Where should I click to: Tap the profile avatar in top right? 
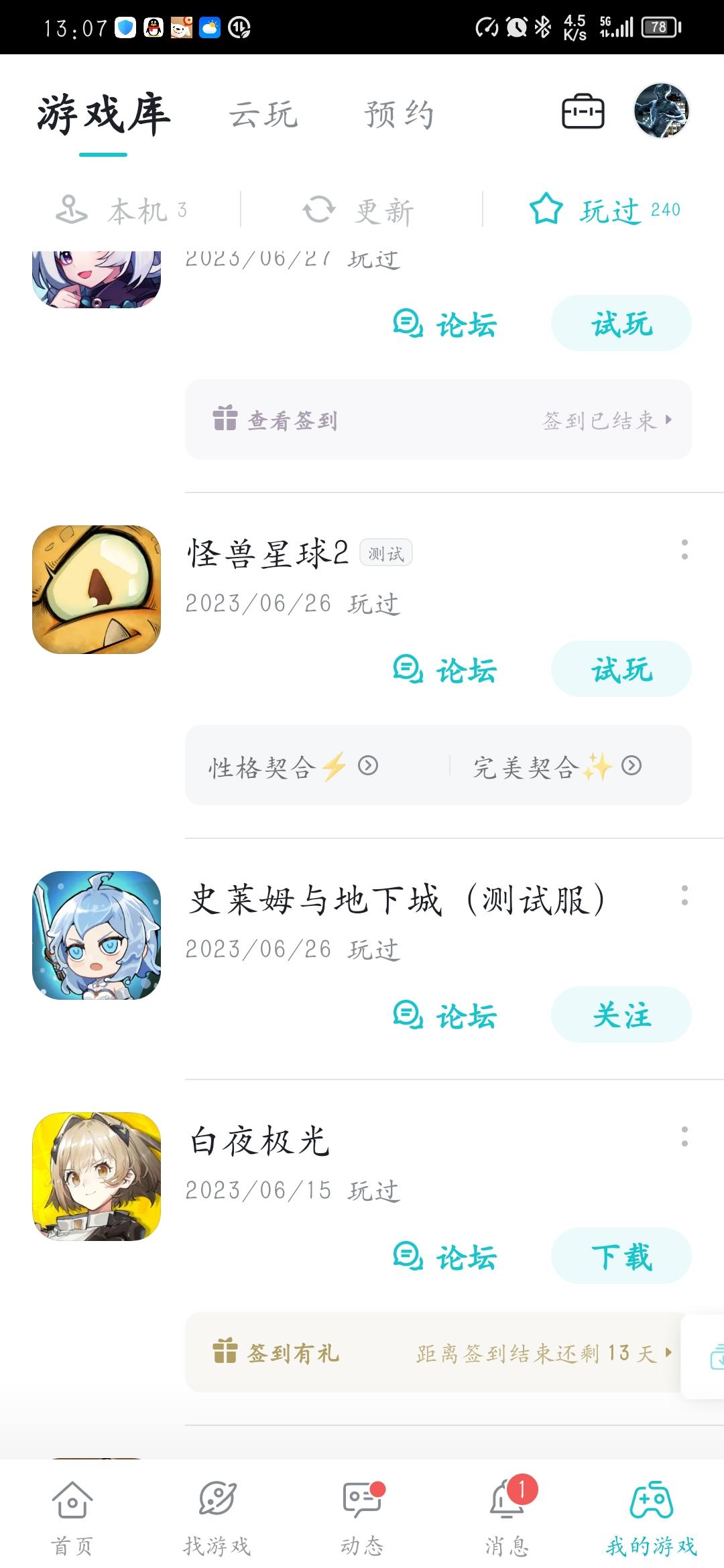[x=660, y=113]
